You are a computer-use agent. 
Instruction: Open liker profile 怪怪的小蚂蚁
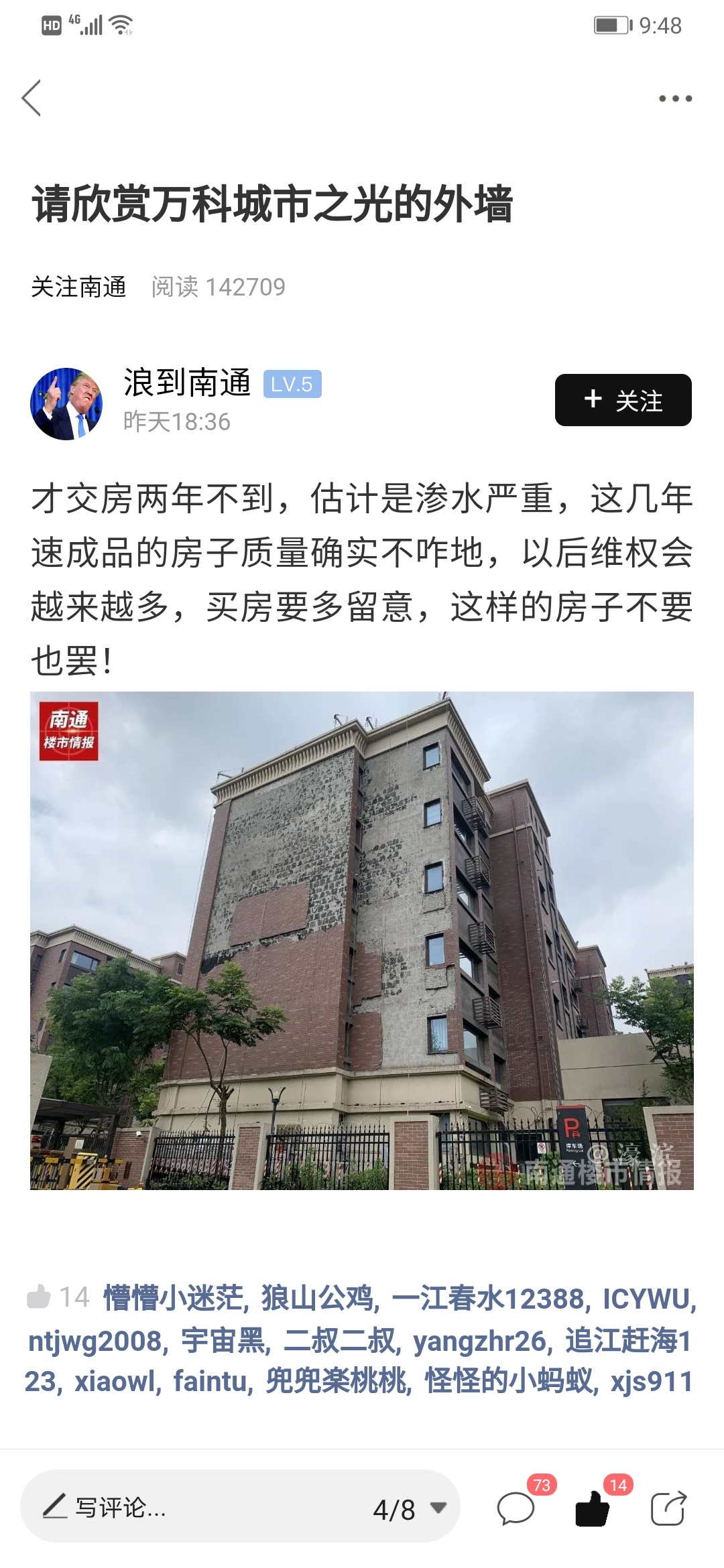coord(509,1381)
